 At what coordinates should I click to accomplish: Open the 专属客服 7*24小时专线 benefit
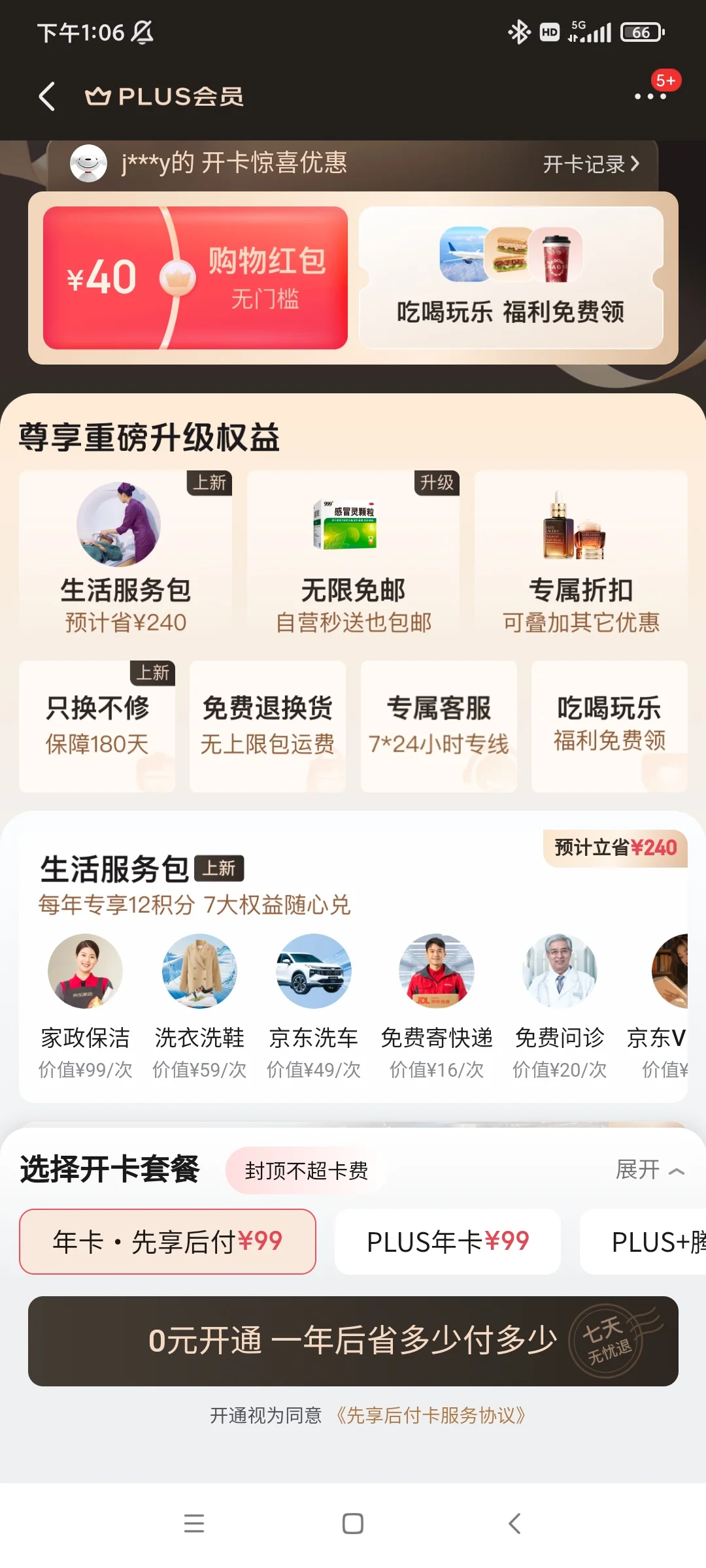[439, 727]
